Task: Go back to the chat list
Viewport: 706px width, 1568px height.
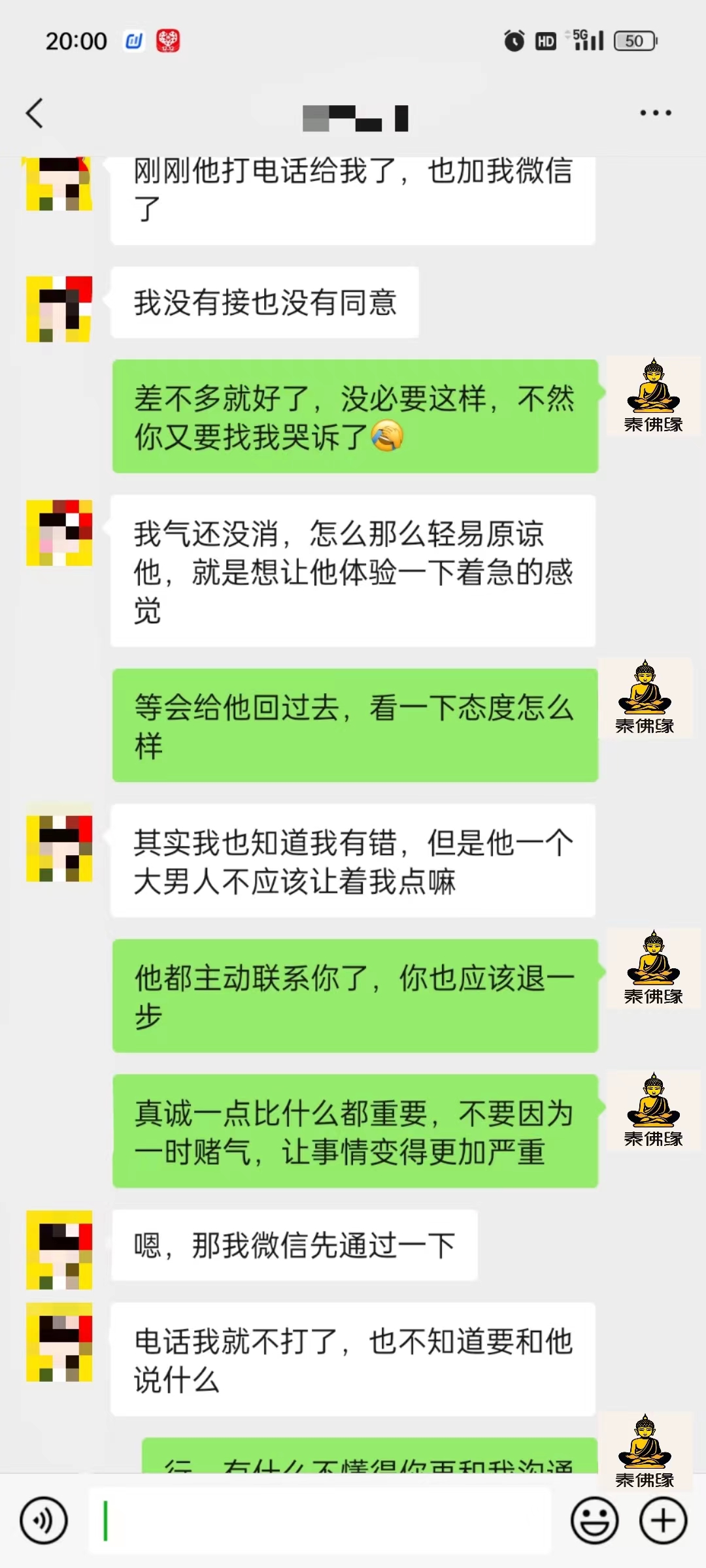Action: pos(35,113)
